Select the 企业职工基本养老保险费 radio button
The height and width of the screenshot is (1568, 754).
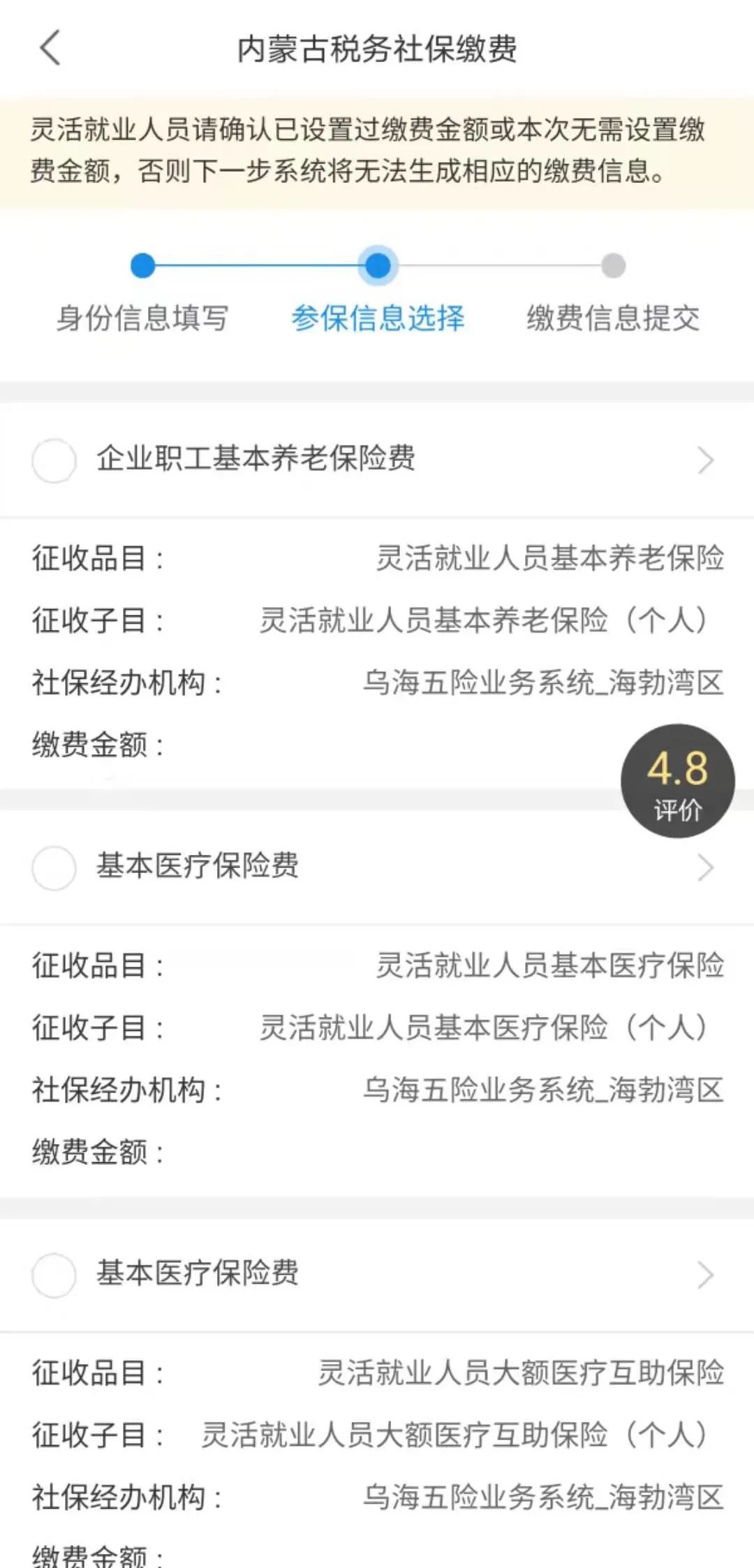pos(54,460)
